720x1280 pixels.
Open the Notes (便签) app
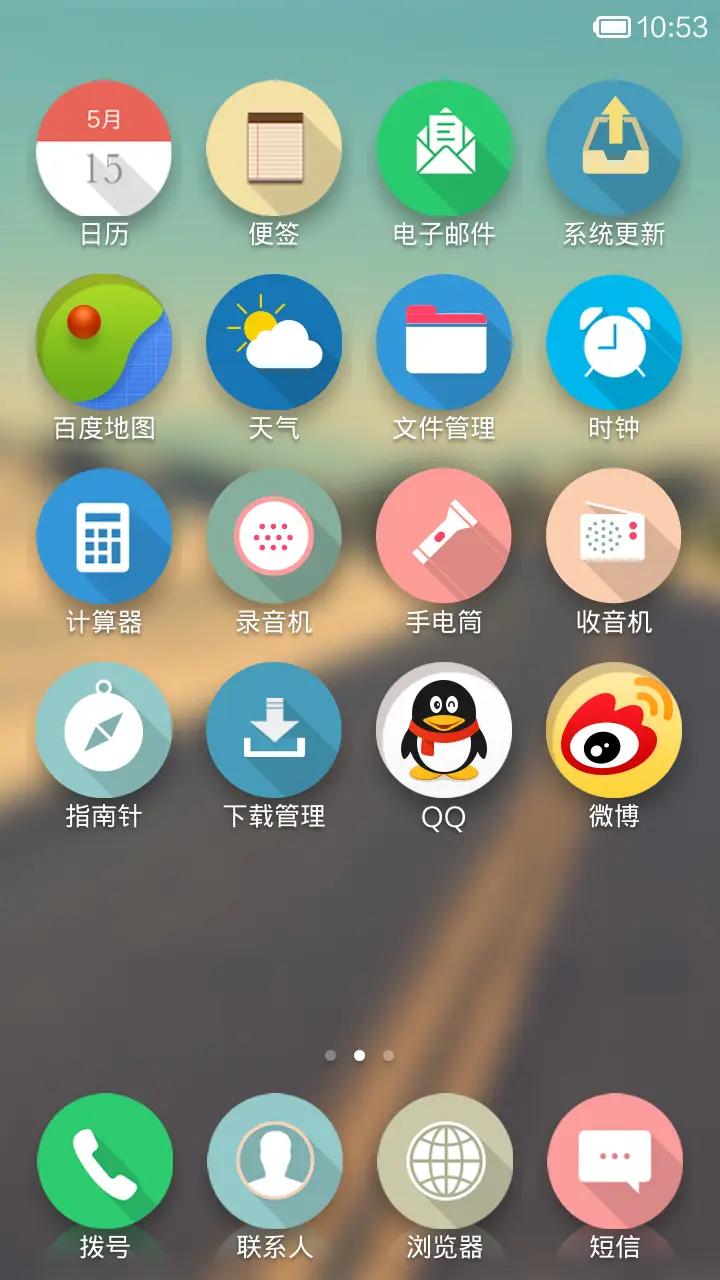[275, 147]
